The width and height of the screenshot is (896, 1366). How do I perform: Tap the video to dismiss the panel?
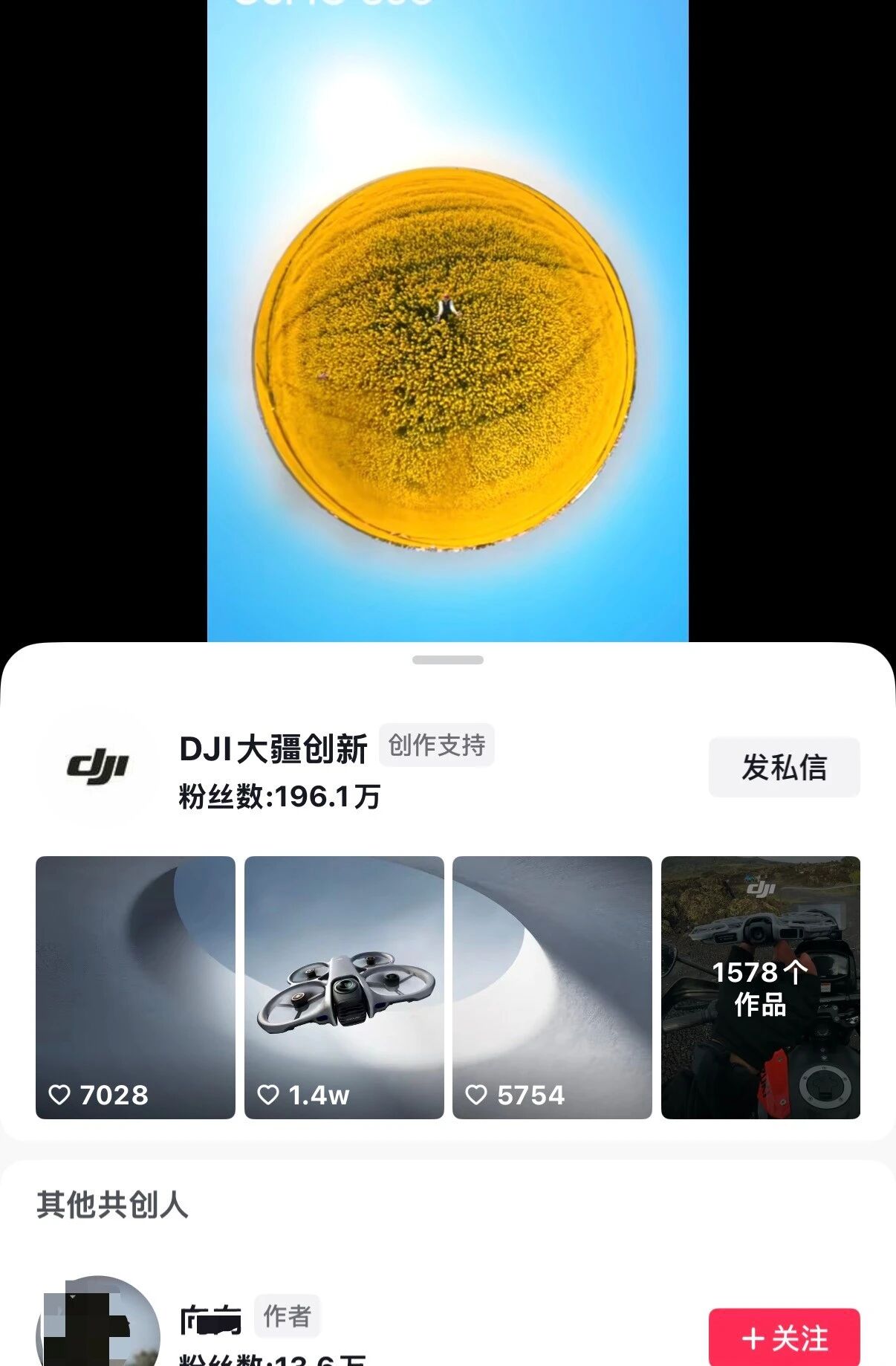pyautogui.click(x=447, y=320)
